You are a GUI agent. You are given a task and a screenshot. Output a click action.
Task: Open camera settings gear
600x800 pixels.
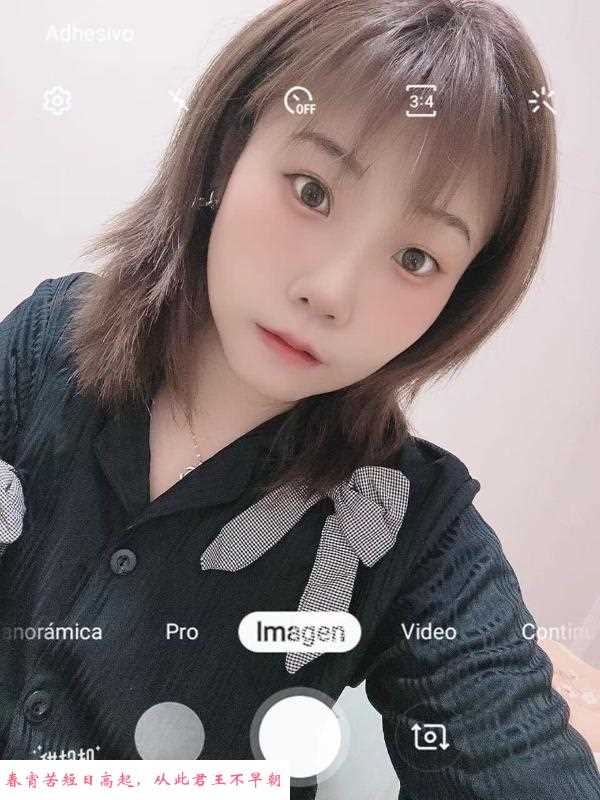pos(58,101)
